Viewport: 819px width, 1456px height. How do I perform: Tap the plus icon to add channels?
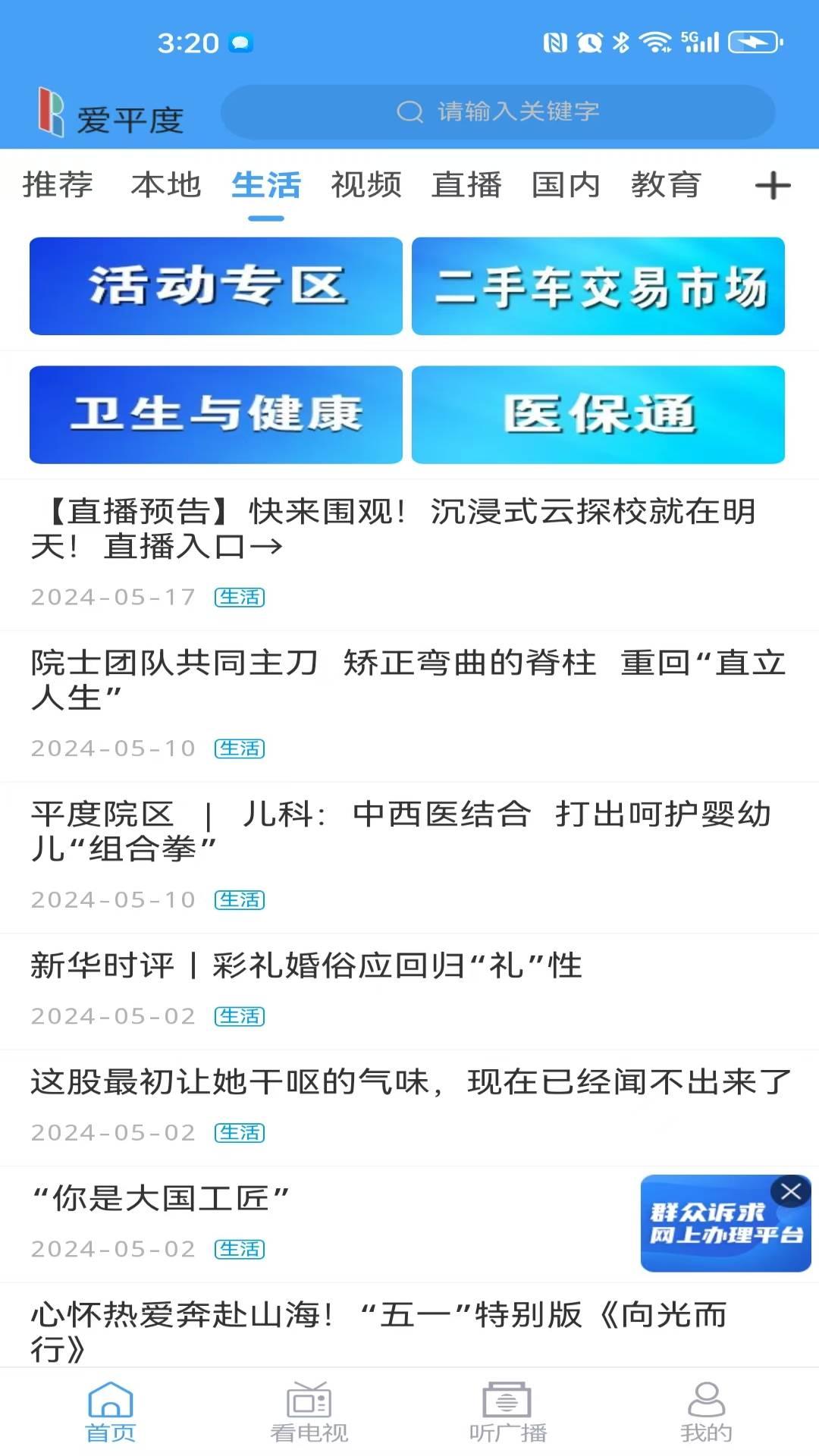point(772,186)
